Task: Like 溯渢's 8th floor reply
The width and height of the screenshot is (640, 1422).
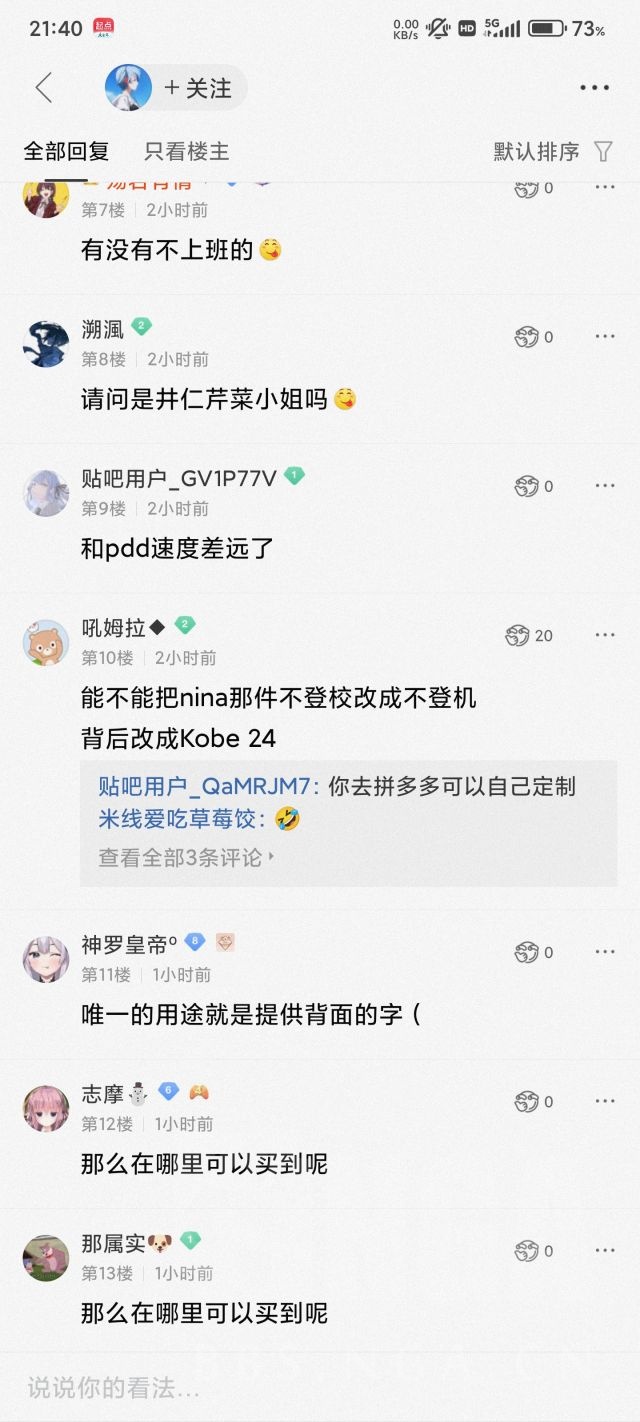Action: (x=527, y=337)
